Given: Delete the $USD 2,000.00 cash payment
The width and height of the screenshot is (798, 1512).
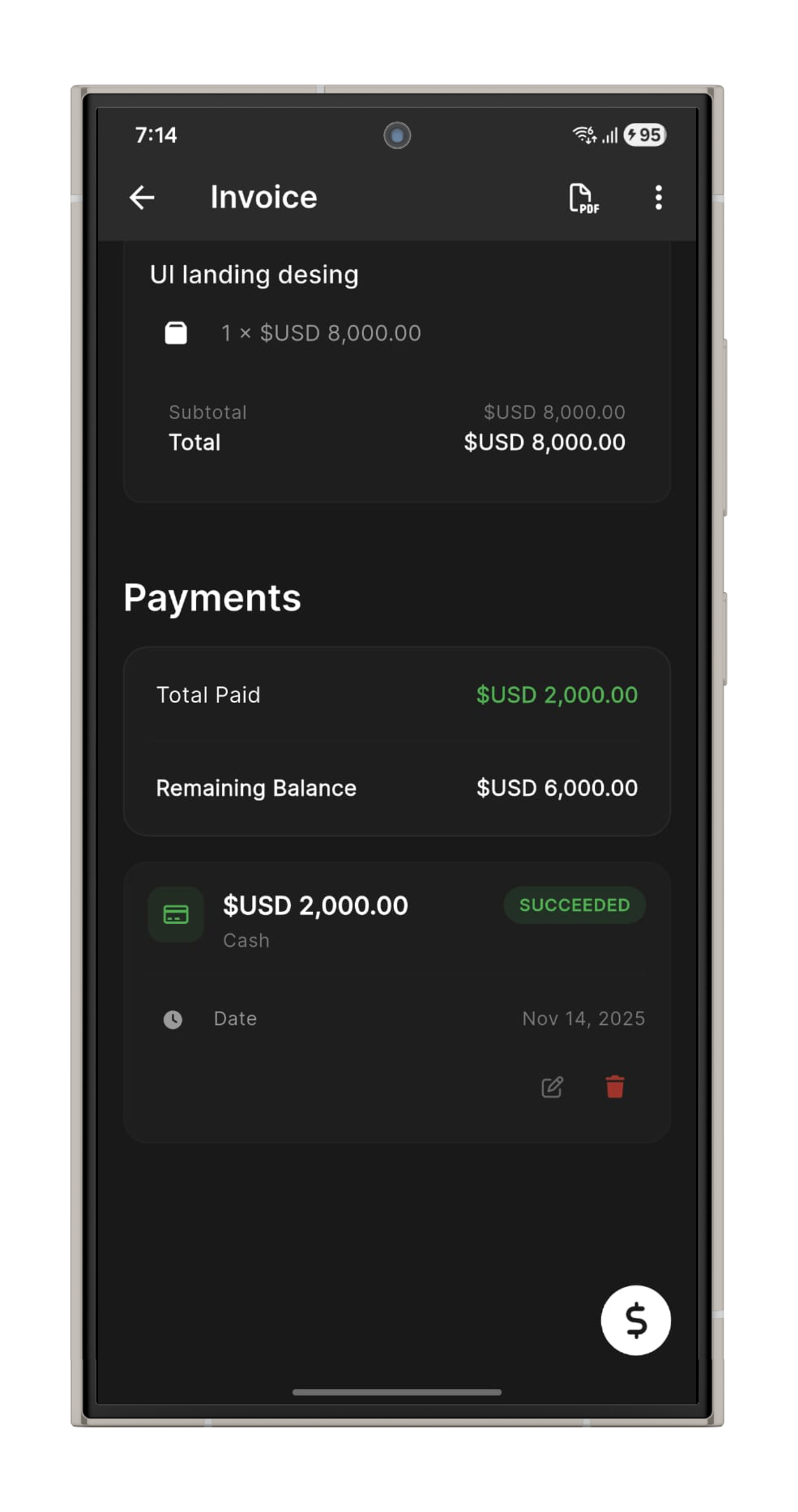Looking at the screenshot, I should [615, 1087].
